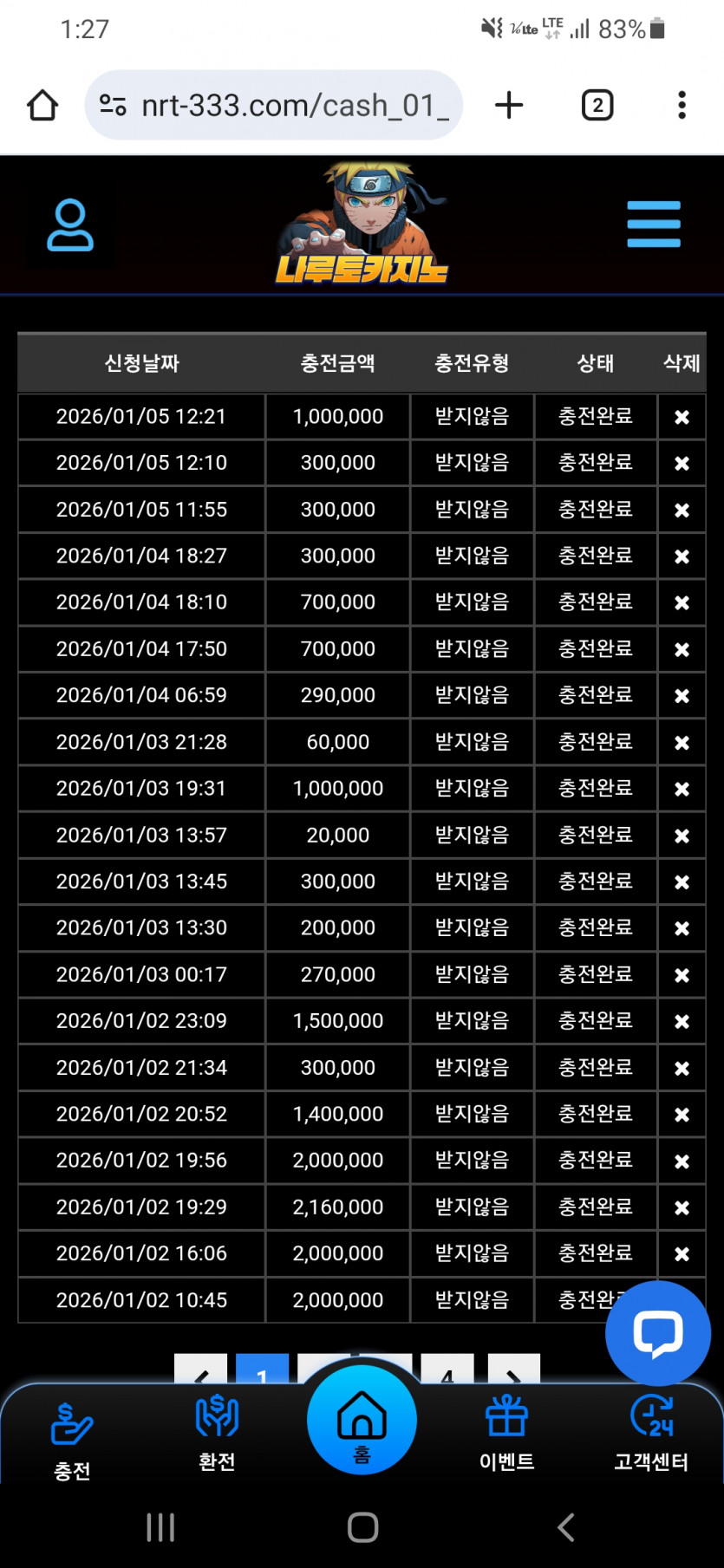This screenshot has width=724, height=1568.
Task: Open the browser overflow menu
Action: [682, 105]
